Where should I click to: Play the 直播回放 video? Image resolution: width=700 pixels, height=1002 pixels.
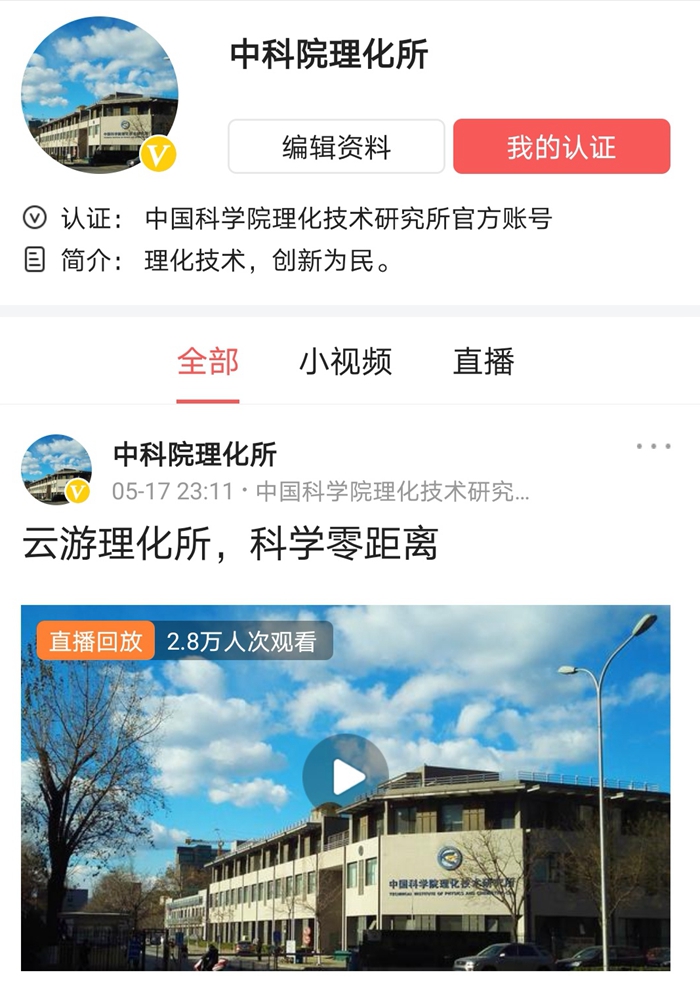tap(345, 776)
